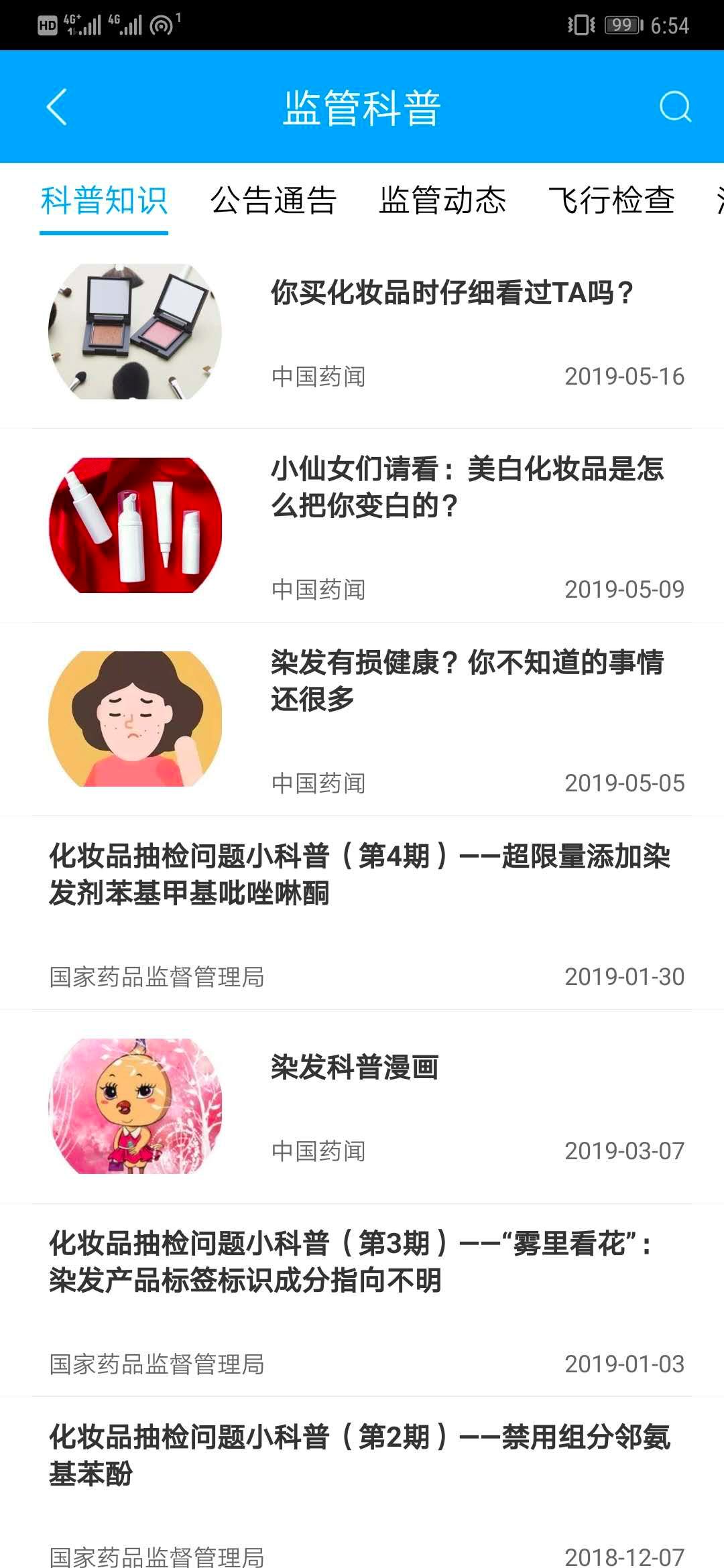
Task: Click the eyeshadow palettes article thumbnail
Action: pyautogui.click(x=134, y=332)
